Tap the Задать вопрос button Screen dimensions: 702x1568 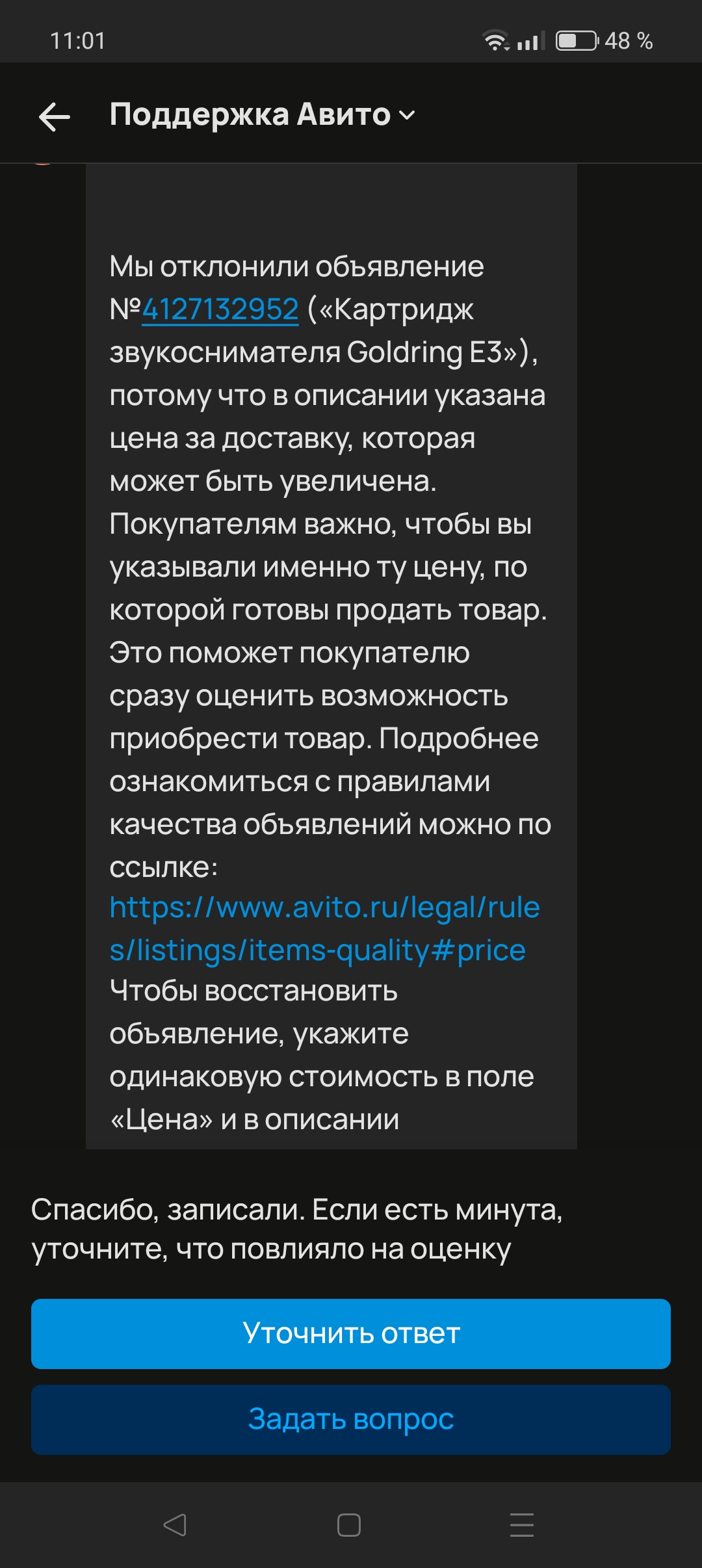pos(351,1419)
